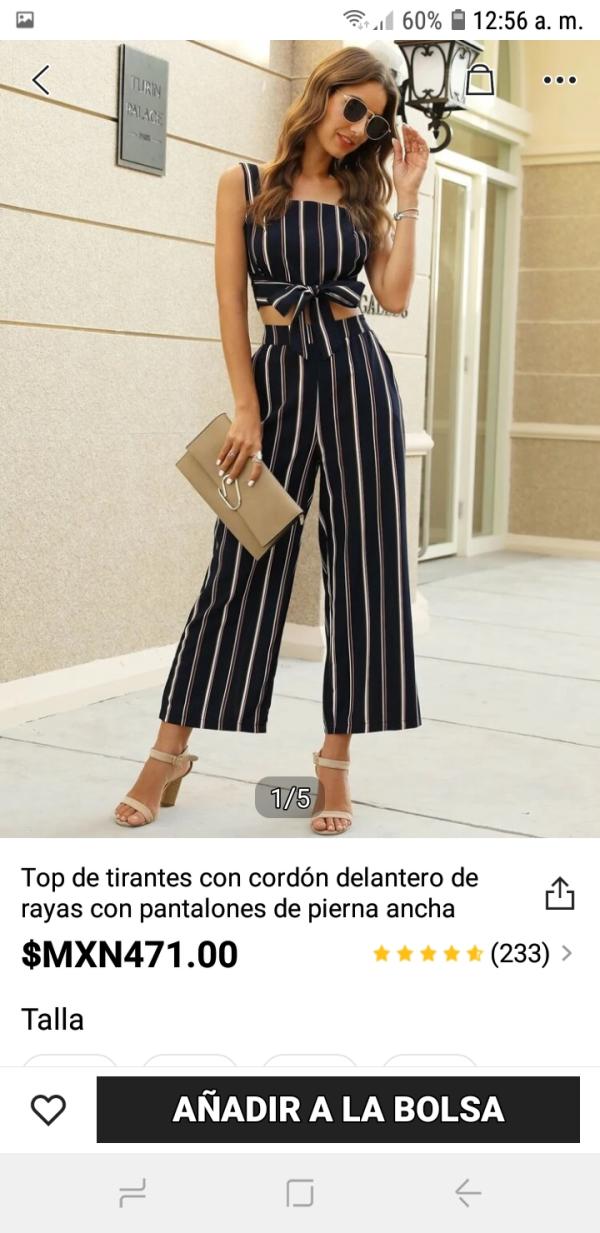Viewport: 600px width, 1233px height.
Task: Open the product photo full screen
Action: click(x=300, y=450)
